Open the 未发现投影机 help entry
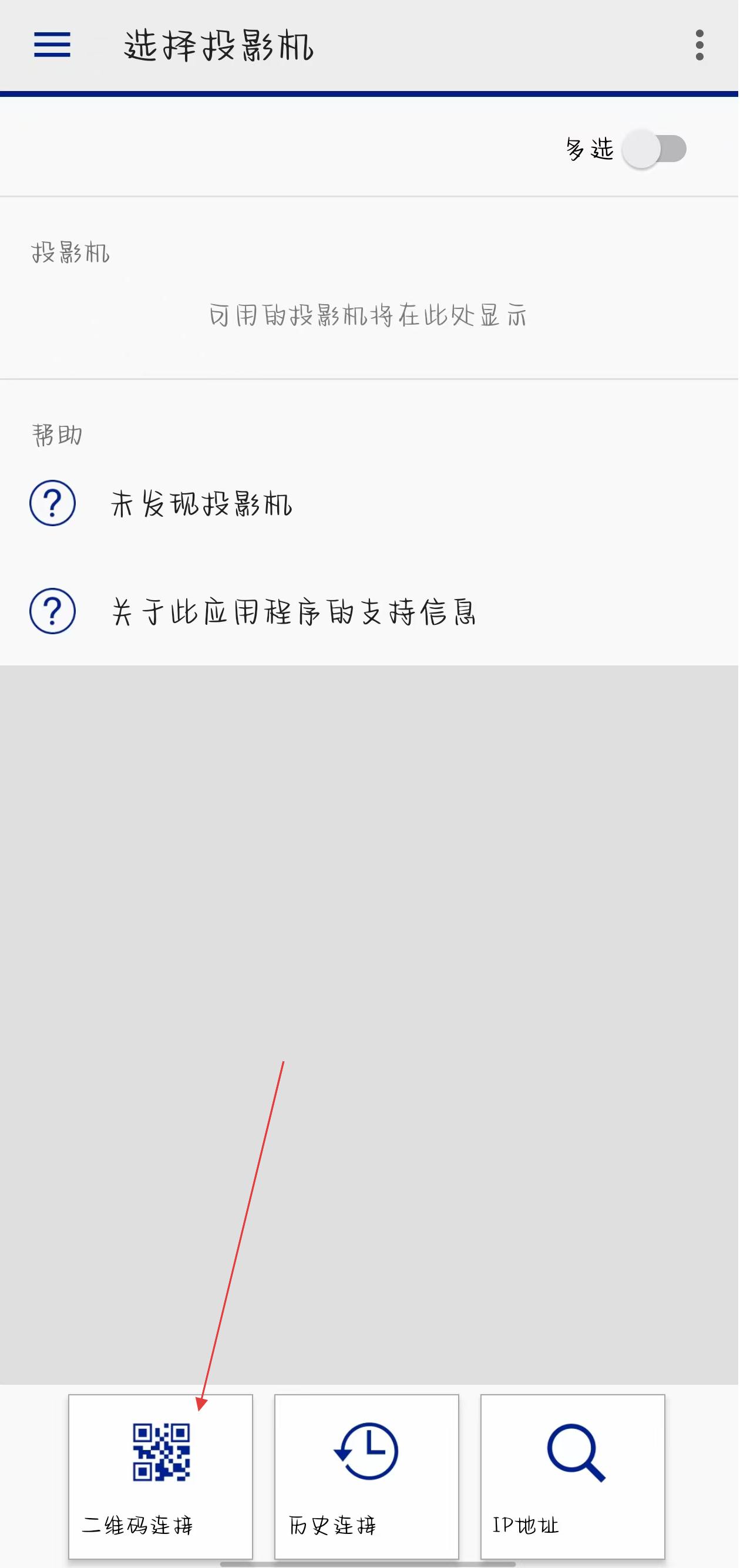740x1568 pixels. click(x=201, y=504)
